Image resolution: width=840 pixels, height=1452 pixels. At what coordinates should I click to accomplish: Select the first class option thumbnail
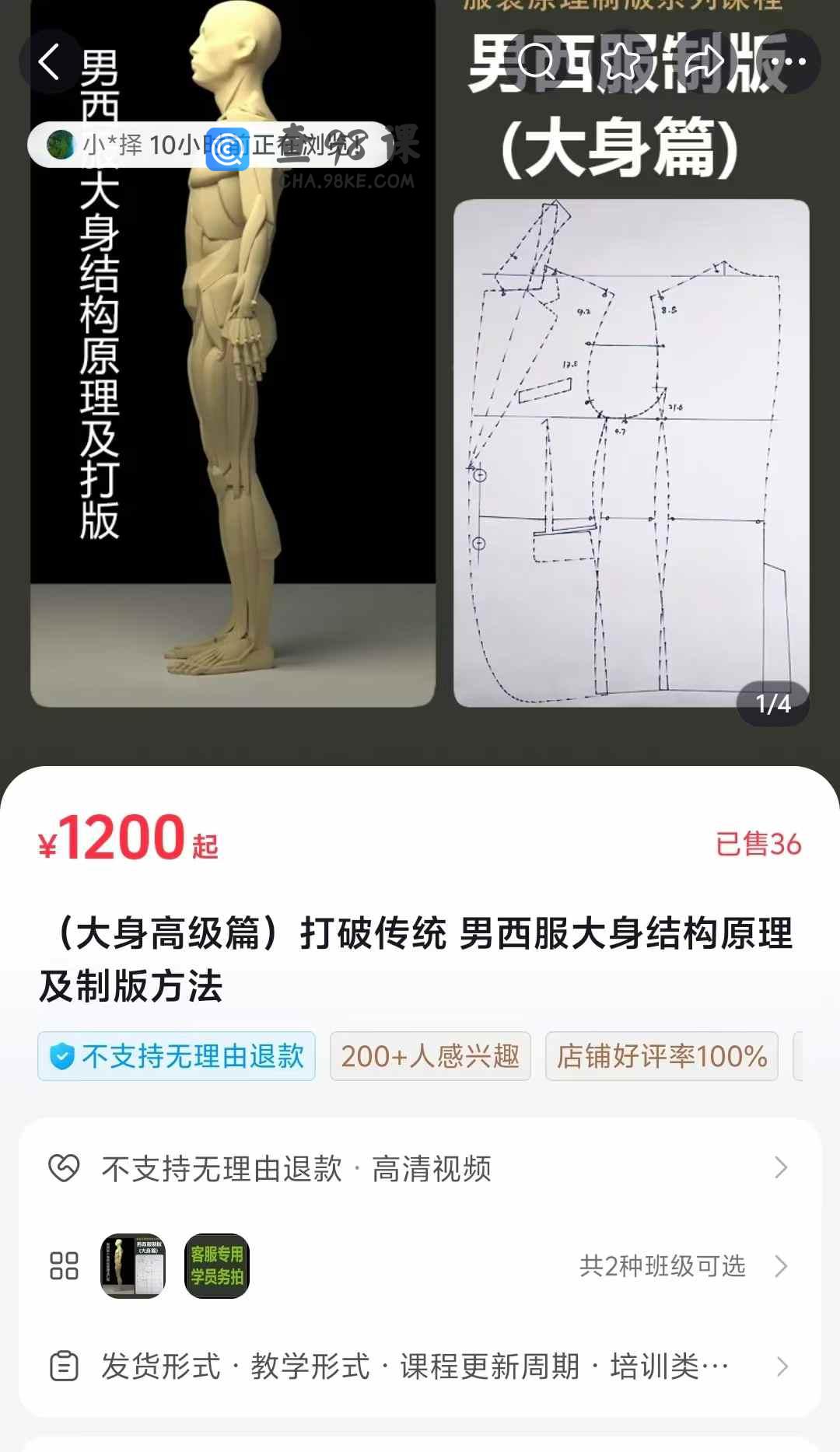coord(133,1265)
